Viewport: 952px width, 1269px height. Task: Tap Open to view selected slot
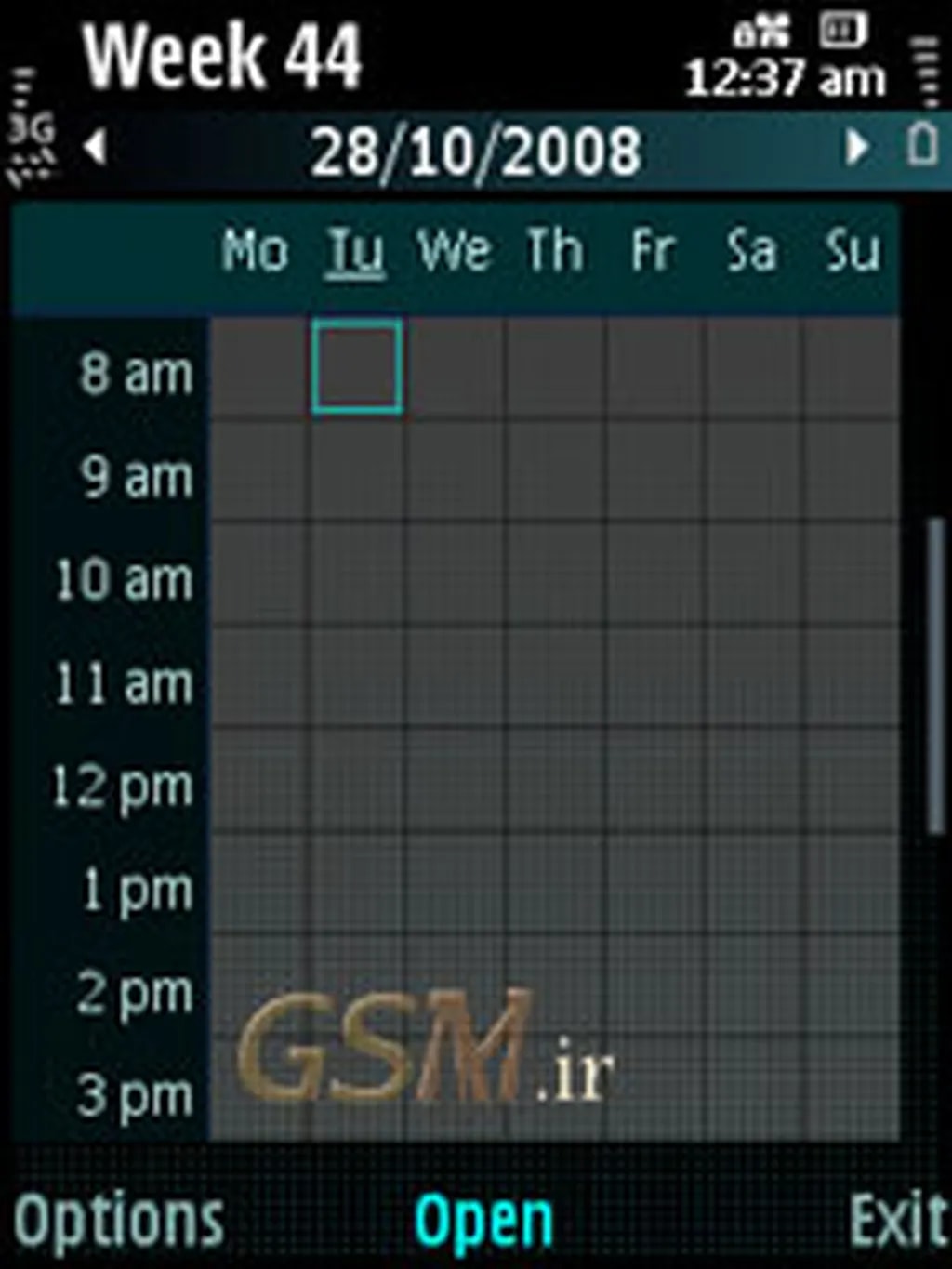[483, 1219]
